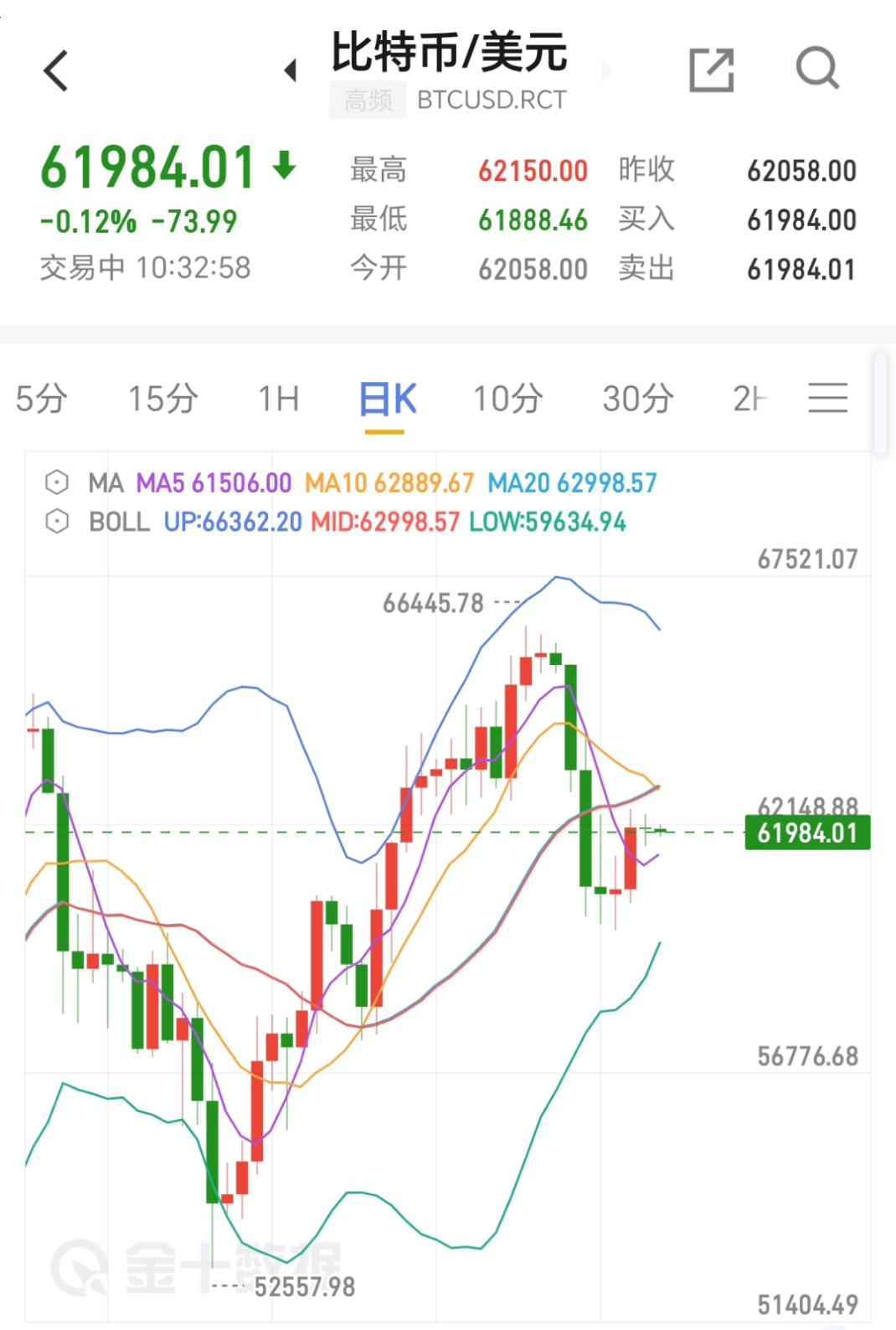The width and height of the screenshot is (896, 1330).
Task: Open the 2H timeframe tab
Action: coord(749,399)
